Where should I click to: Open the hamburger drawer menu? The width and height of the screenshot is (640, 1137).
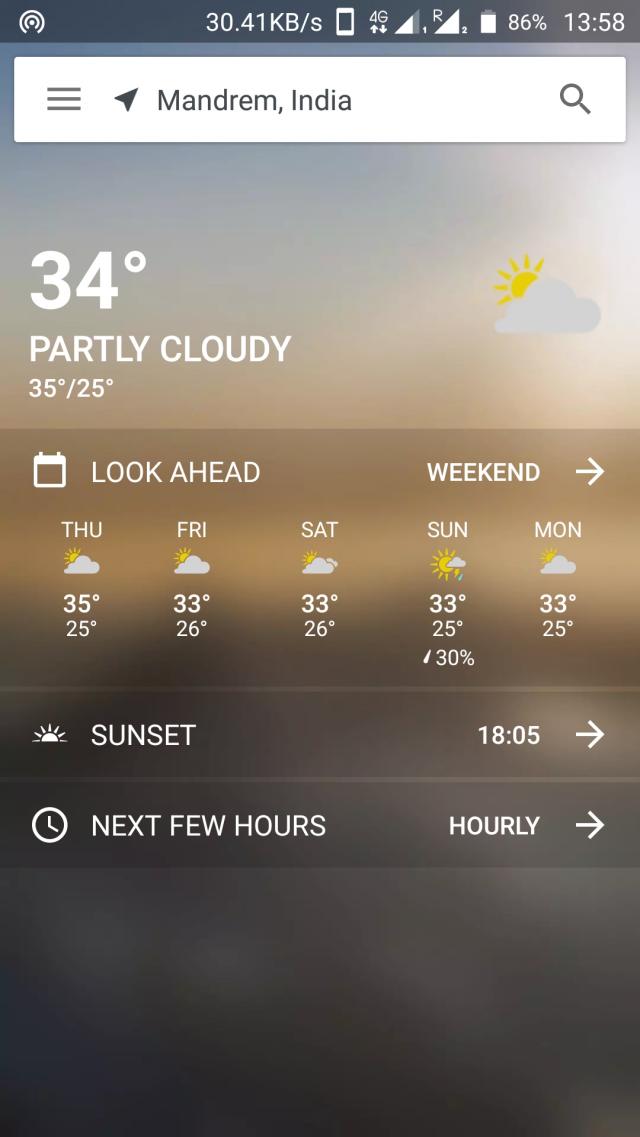coord(64,100)
